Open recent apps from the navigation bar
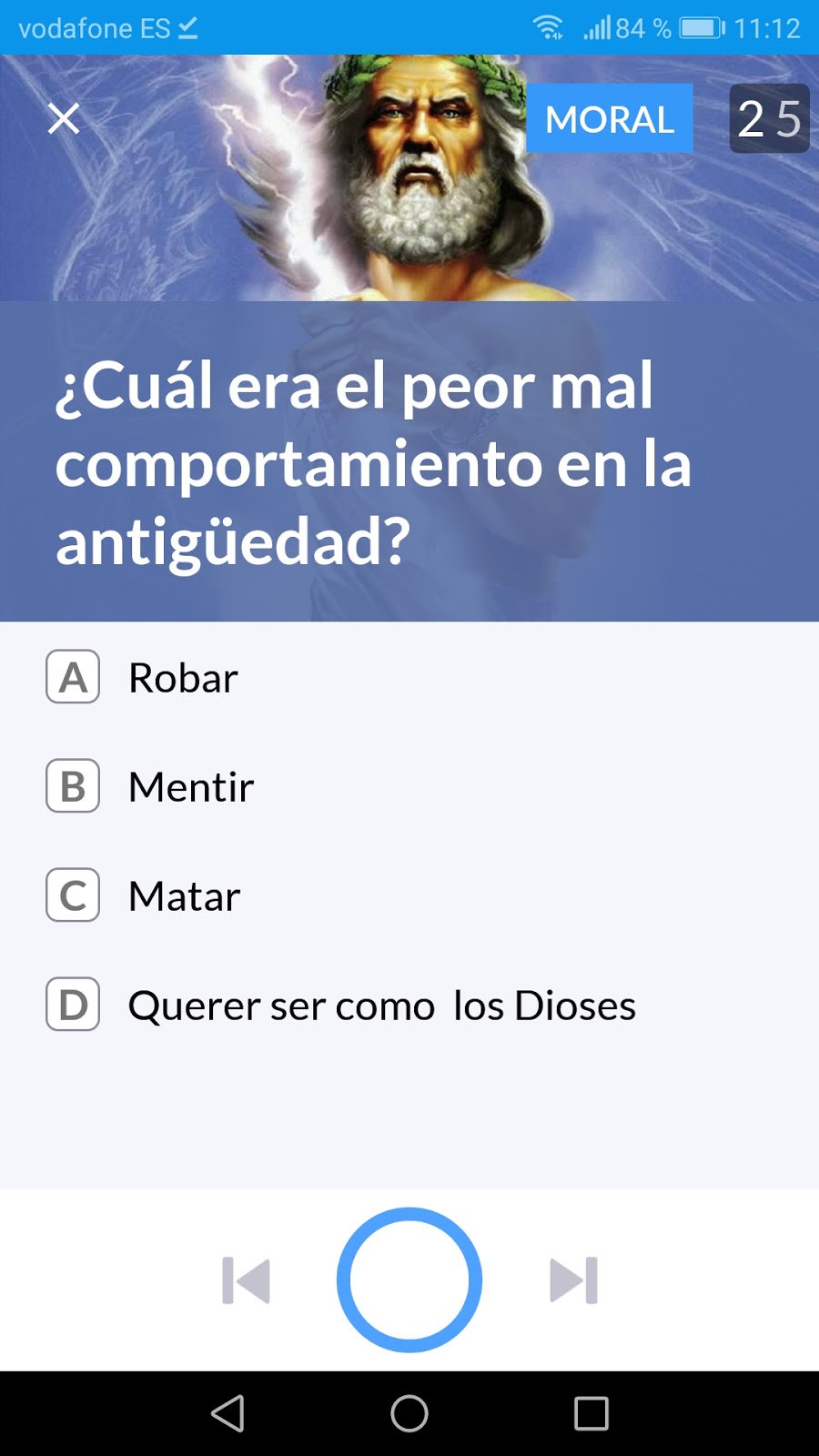This screenshot has width=819, height=1456. click(591, 1413)
